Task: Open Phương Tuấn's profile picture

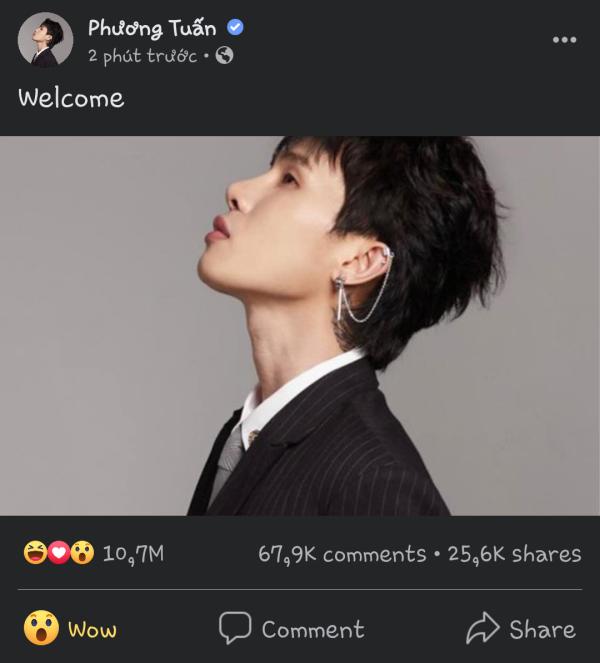Action: [45, 41]
